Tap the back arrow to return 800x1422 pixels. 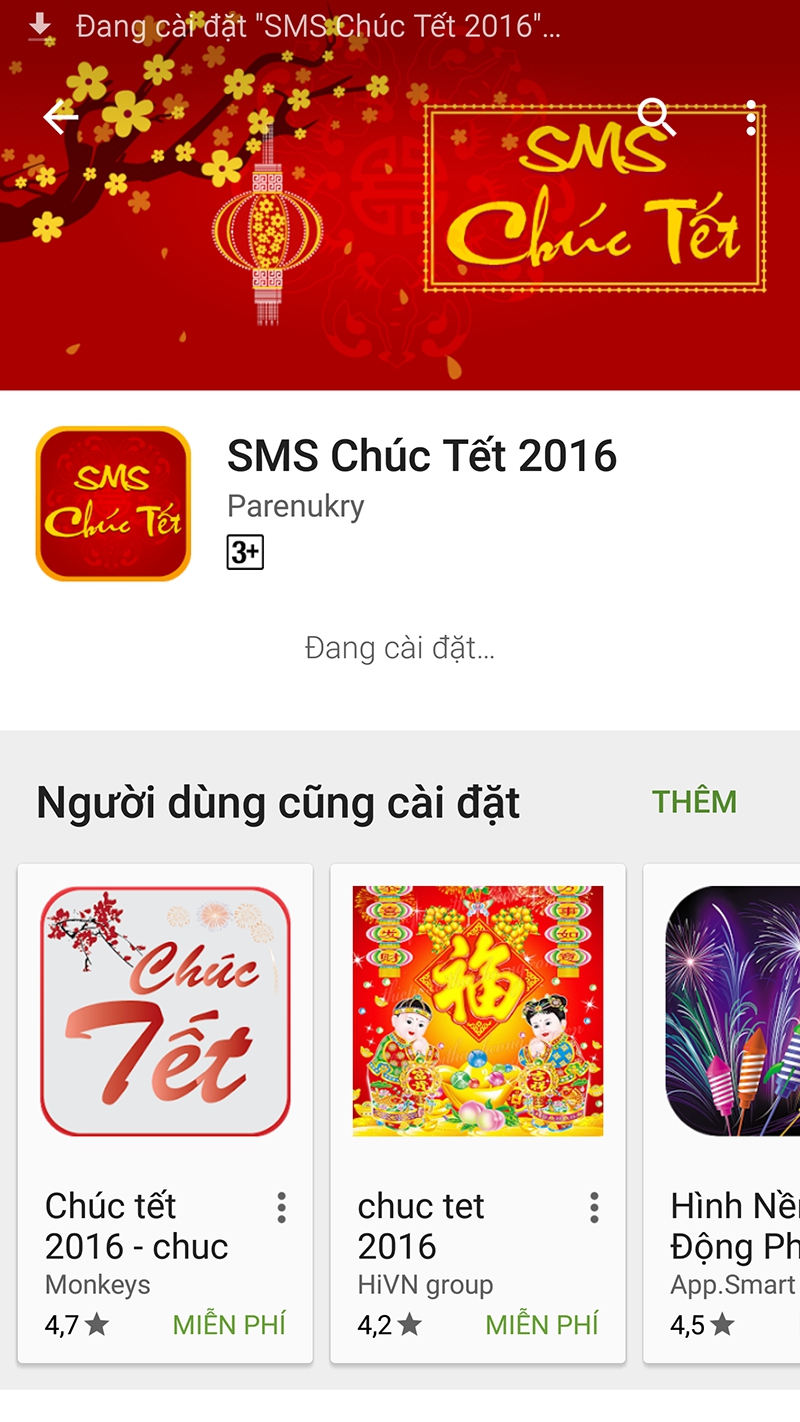[x=59, y=116]
